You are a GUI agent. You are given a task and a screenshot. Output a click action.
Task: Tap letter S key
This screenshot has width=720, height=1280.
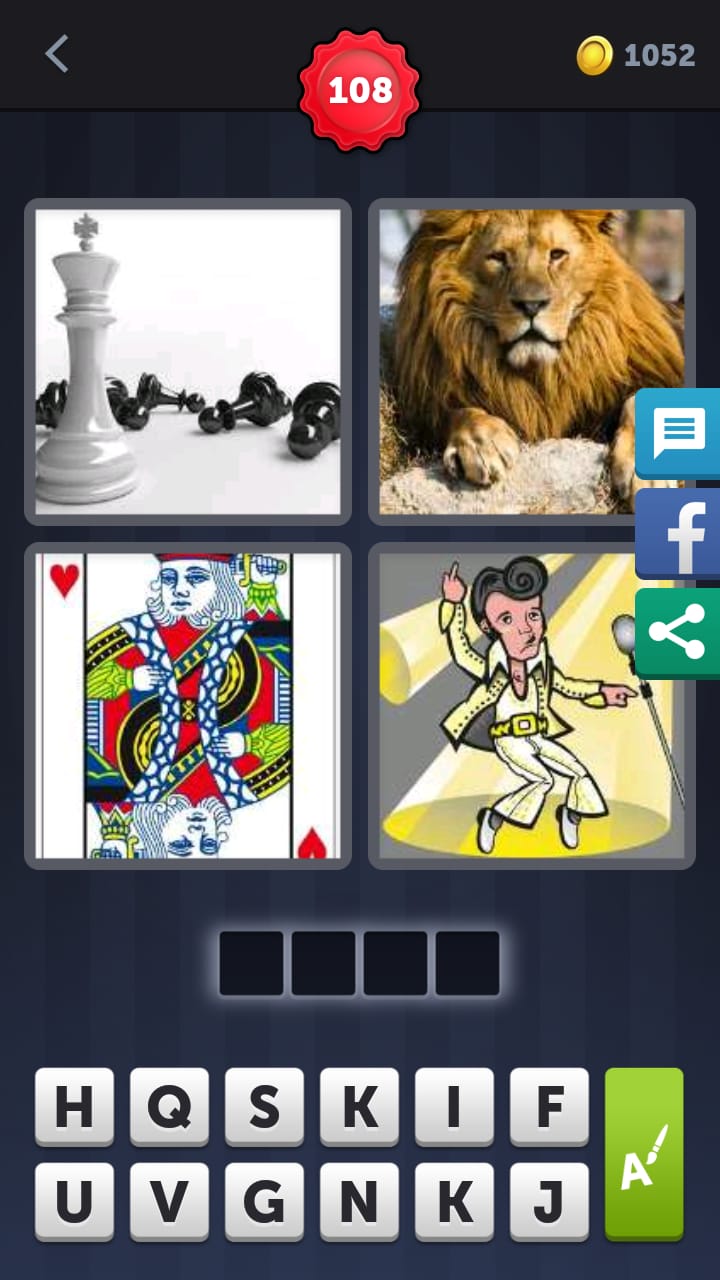pos(263,1105)
